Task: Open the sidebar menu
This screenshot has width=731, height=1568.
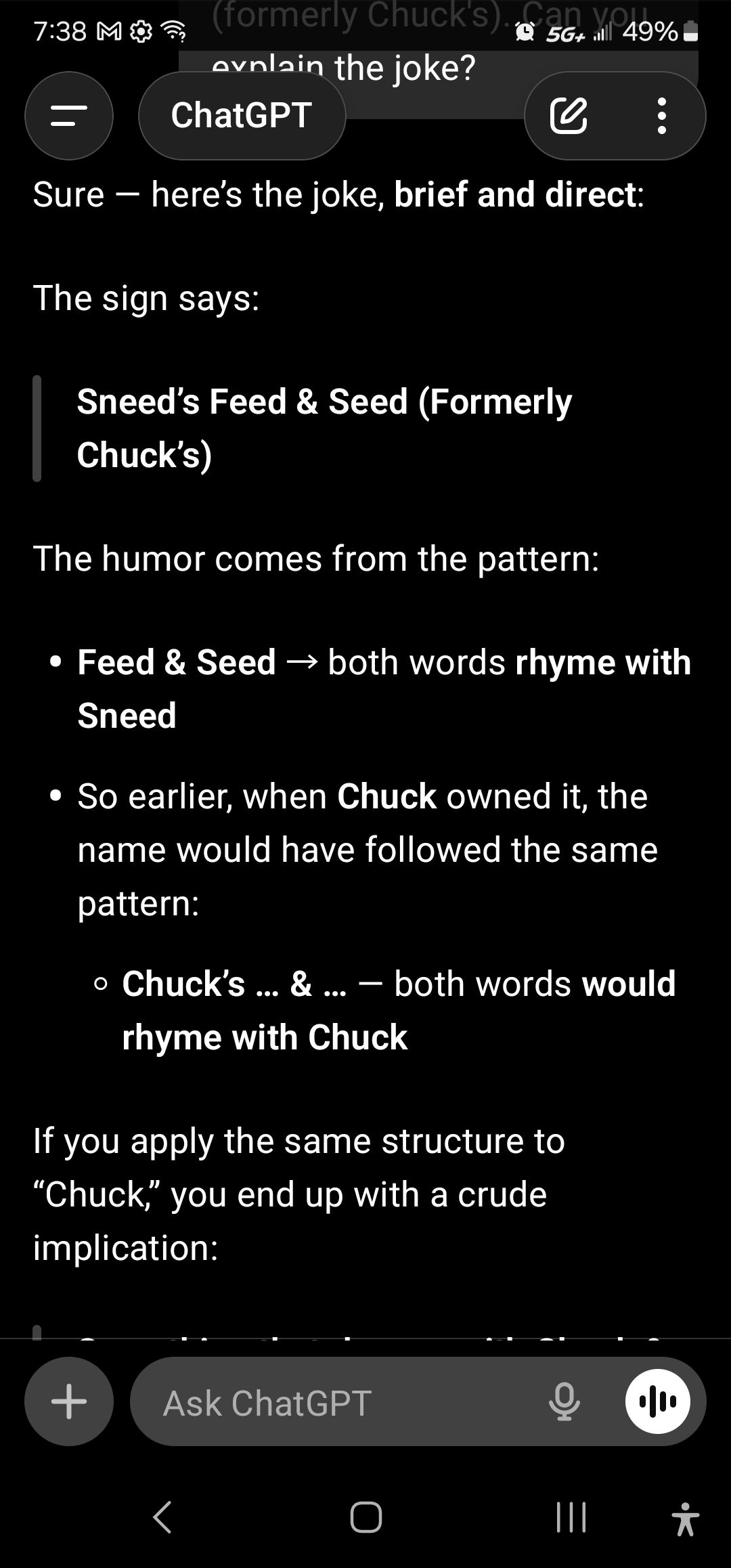Action: pos(69,116)
